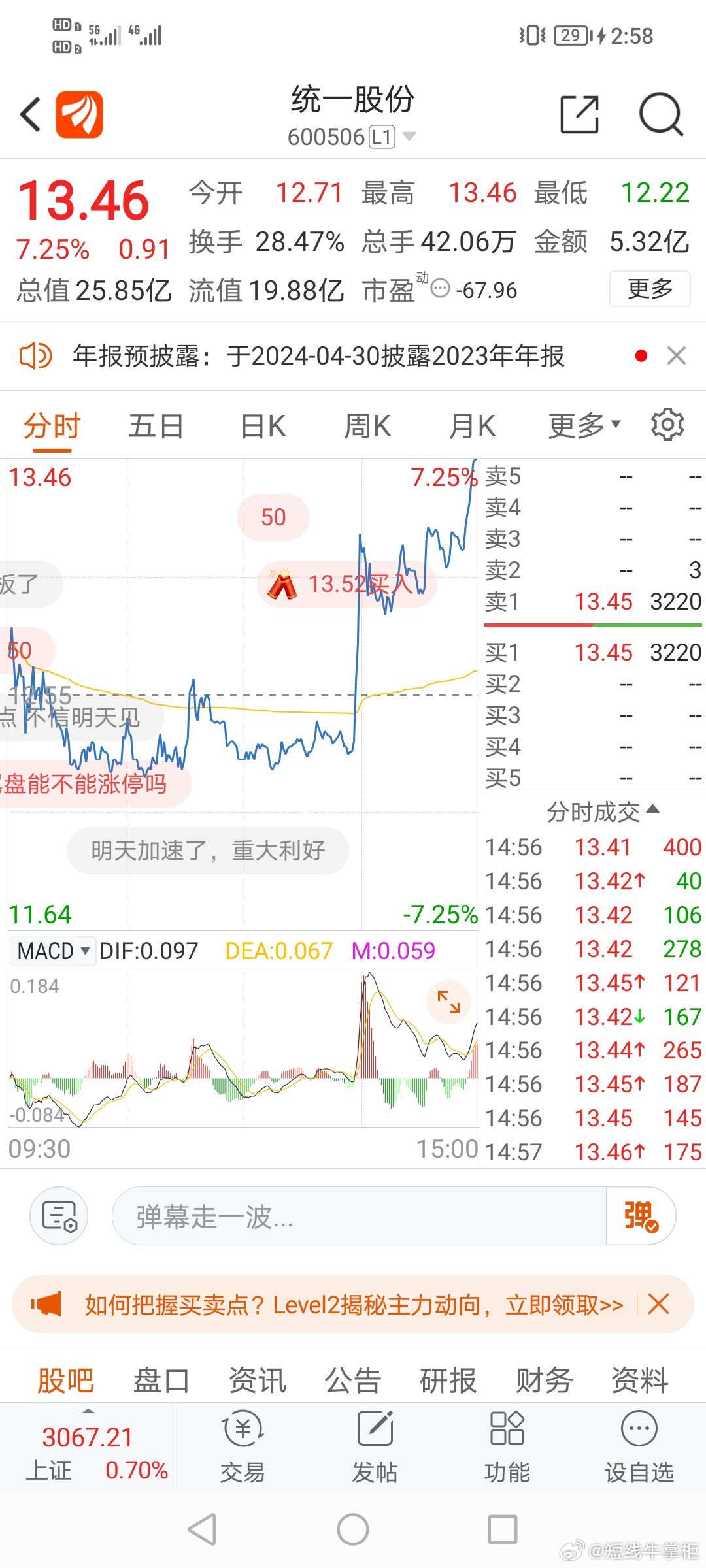Switch to the 五日 chart tab
Image resolution: width=706 pixels, height=1568 pixels.
[156, 427]
